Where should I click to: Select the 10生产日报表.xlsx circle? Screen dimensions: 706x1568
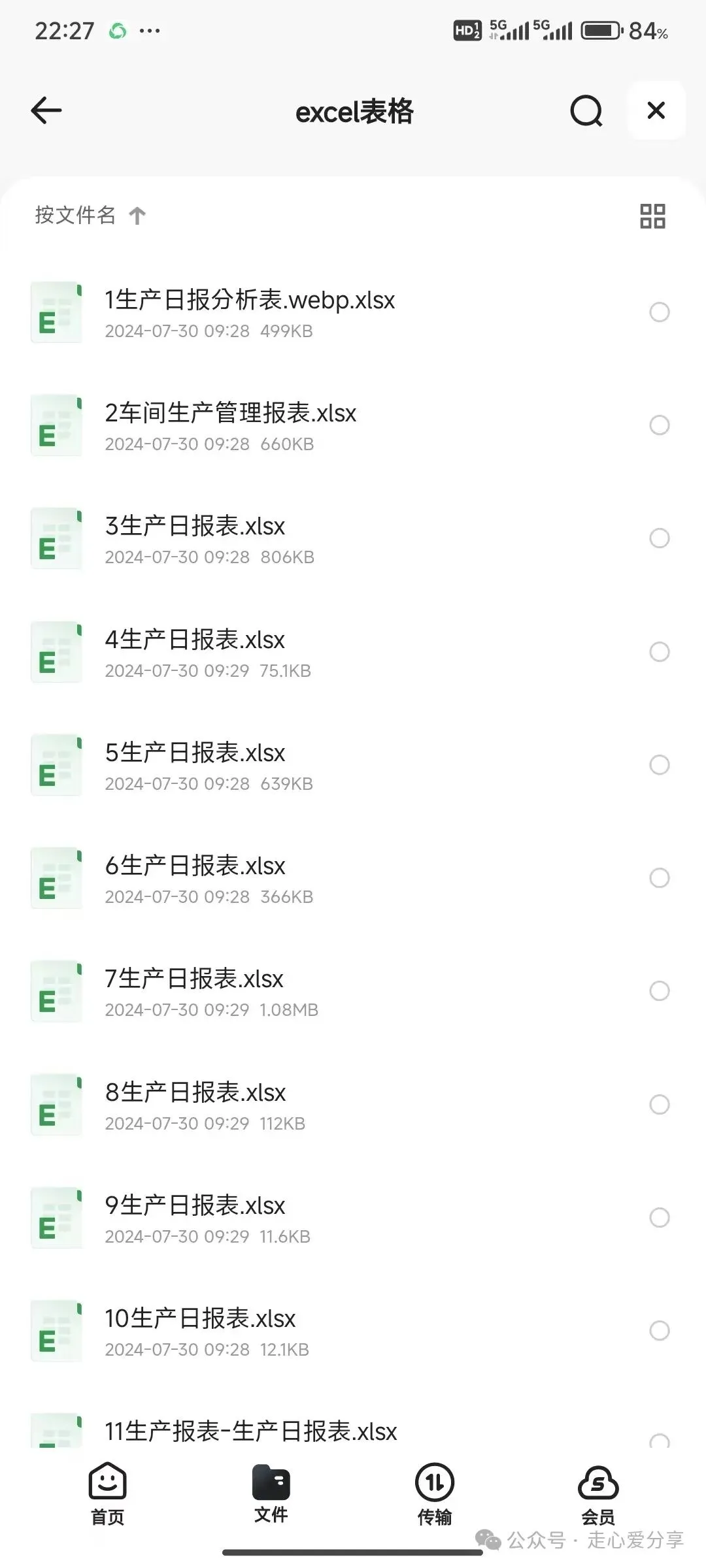659,1330
